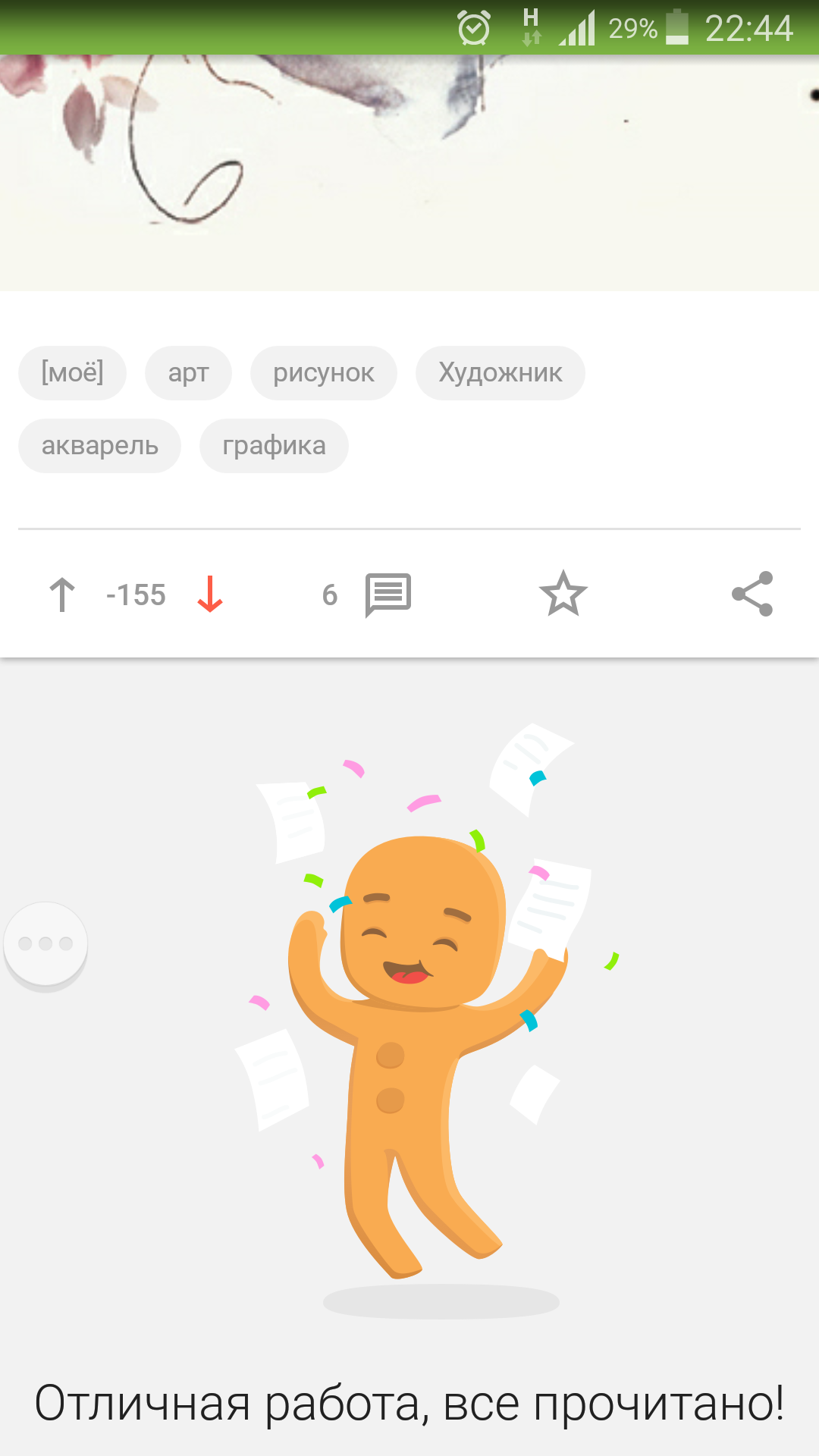Save the post with the star icon
Image resolution: width=819 pixels, height=1456 pixels.
[x=563, y=594]
